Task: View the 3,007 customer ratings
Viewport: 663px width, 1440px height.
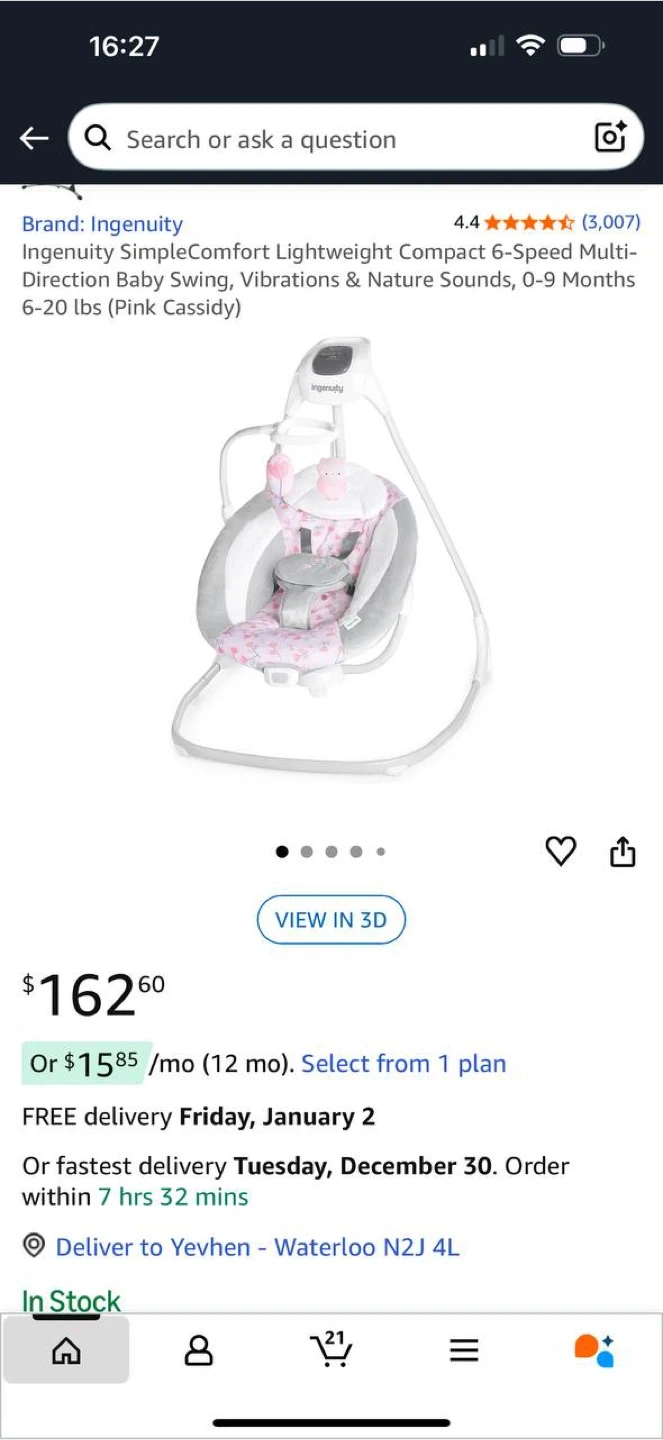Action: 611,222
